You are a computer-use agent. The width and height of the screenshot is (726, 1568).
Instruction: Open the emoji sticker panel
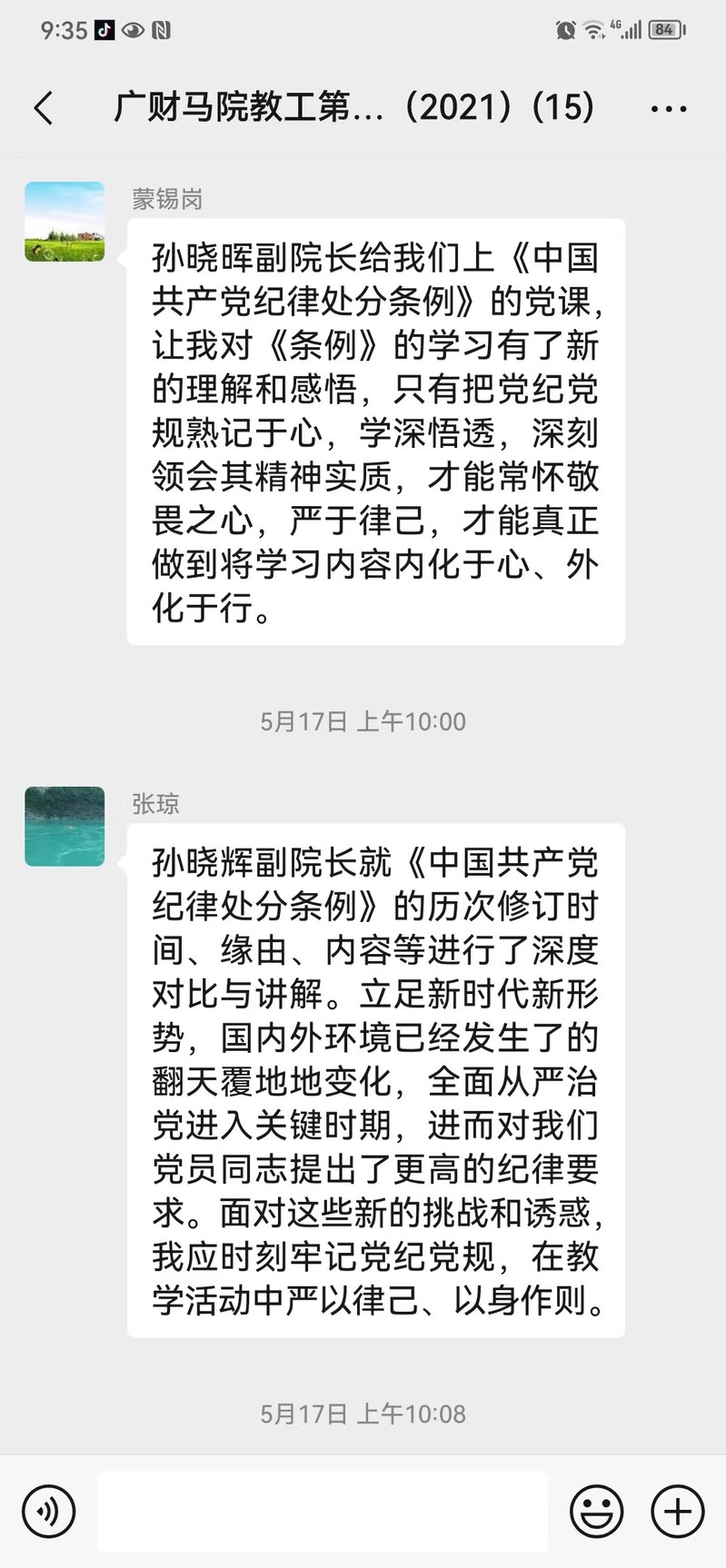click(596, 1512)
